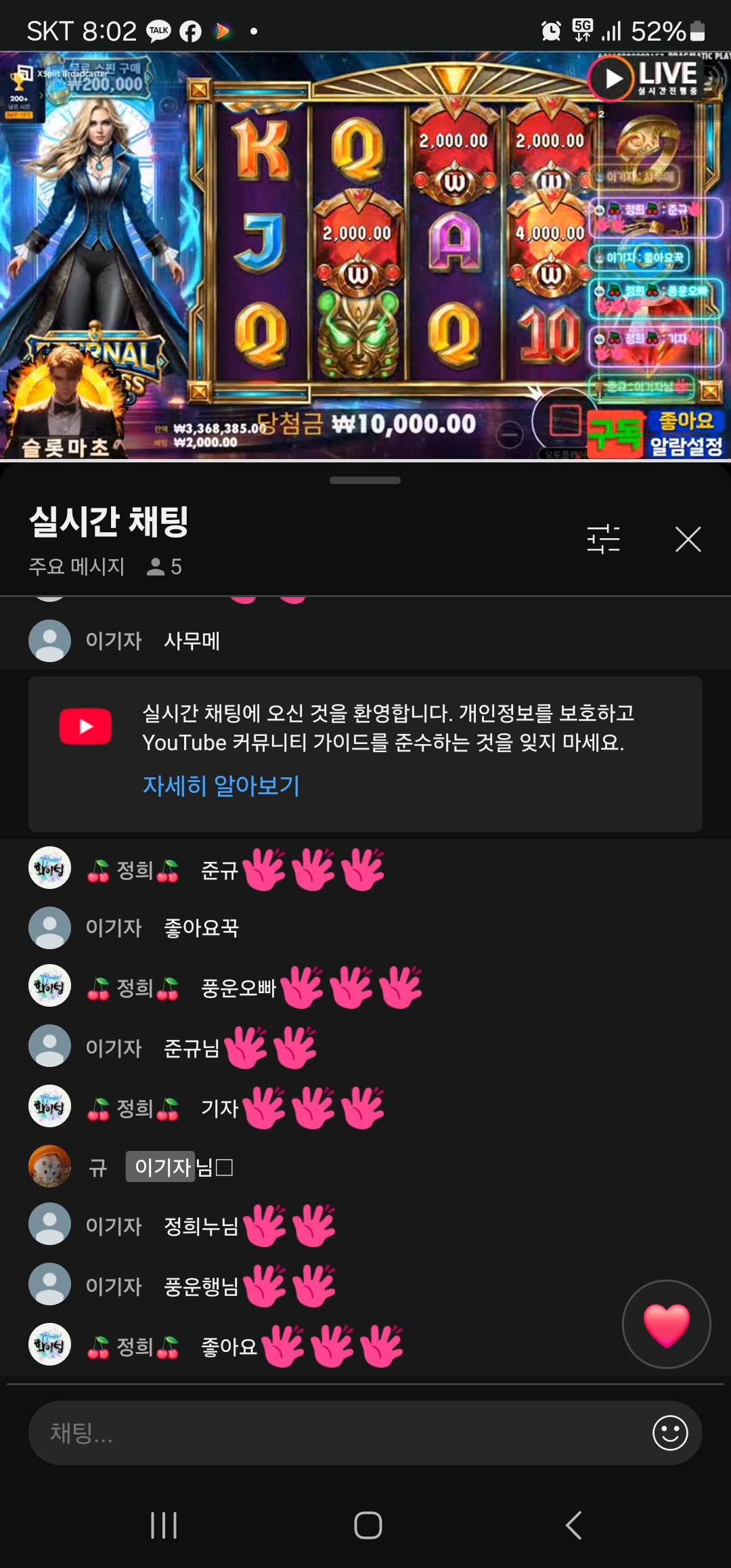Open 주요 메시지 chat mode selector
731x1568 pixels.
tap(76, 566)
